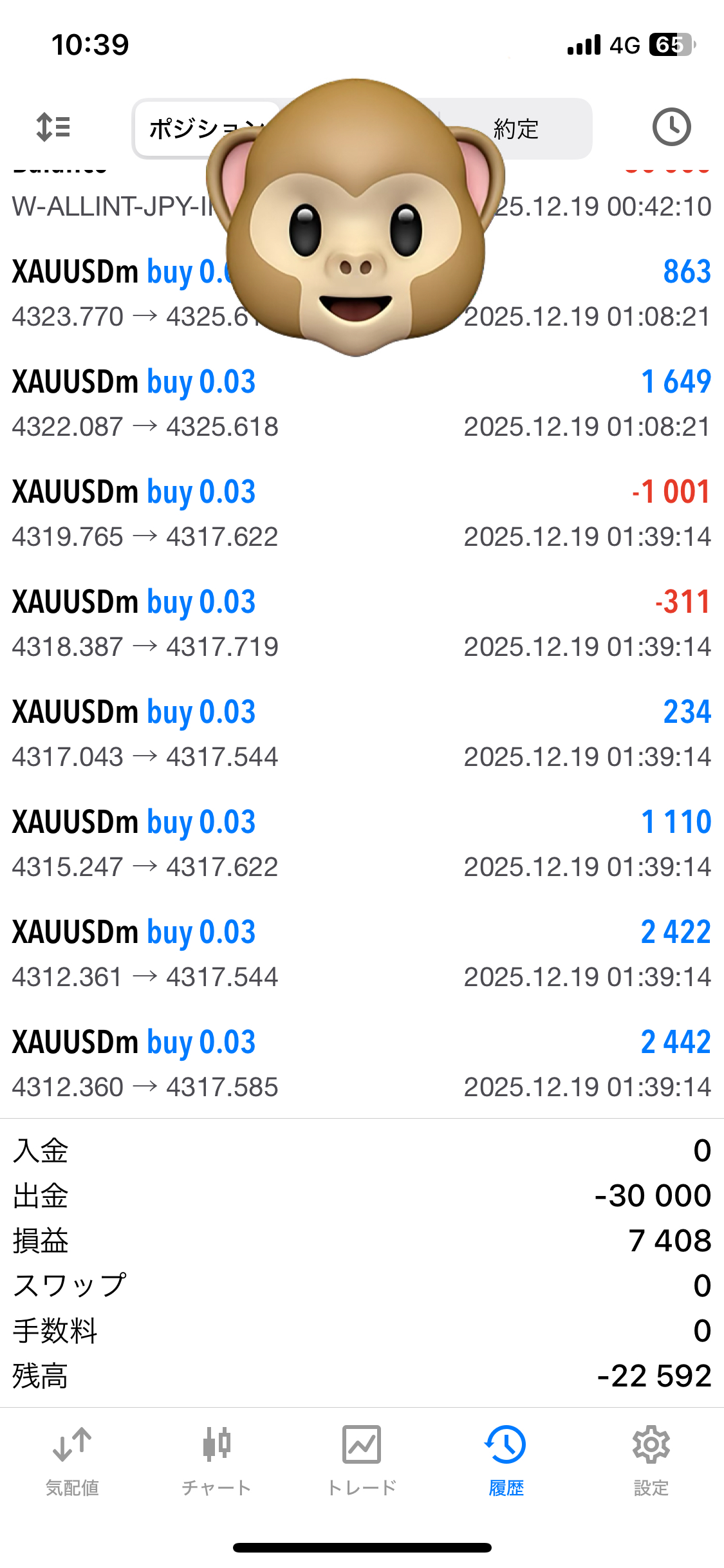
Task: Show details of the -1 001 loss trade
Action: tap(362, 514)
